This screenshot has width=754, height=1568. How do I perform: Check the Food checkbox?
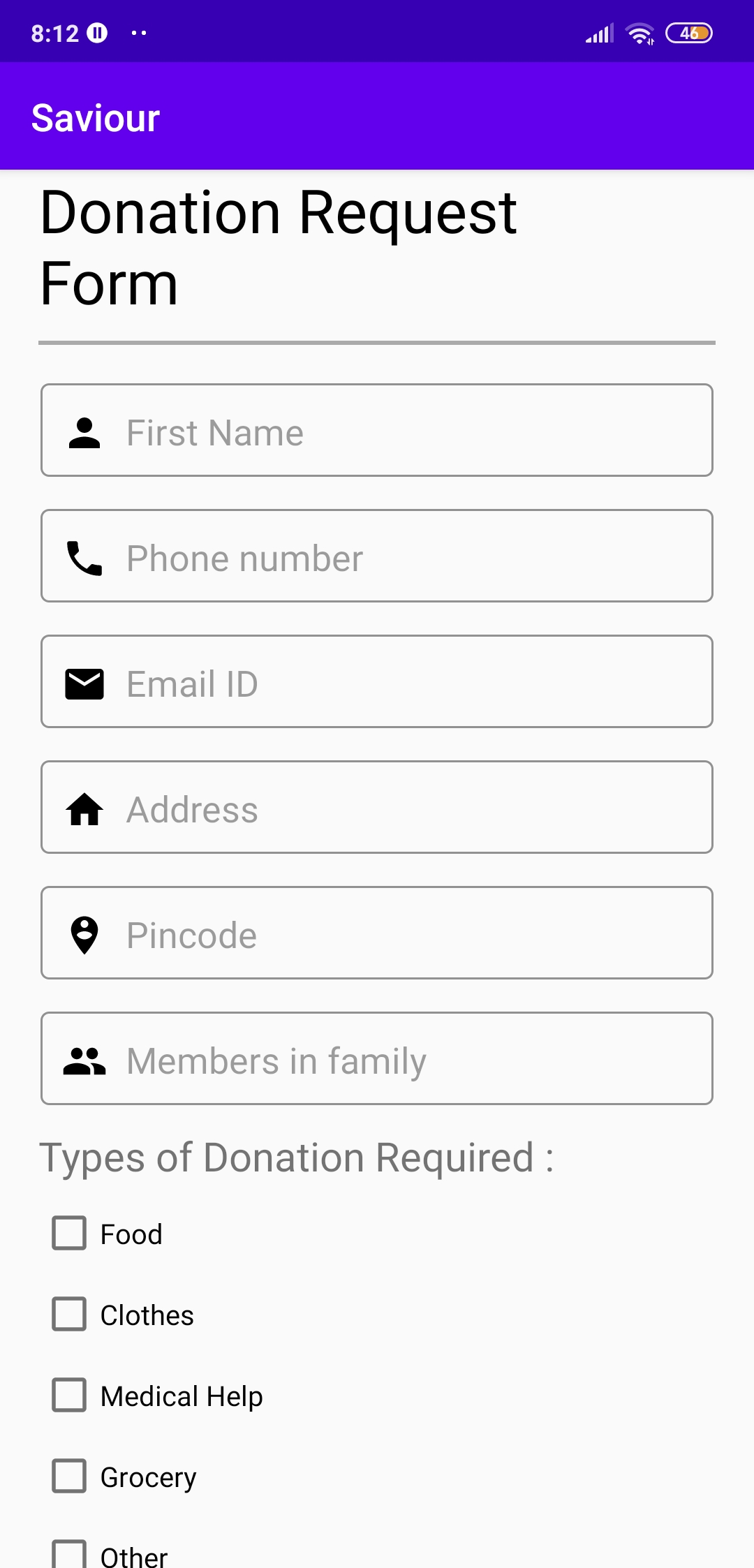pos(70,1234)
